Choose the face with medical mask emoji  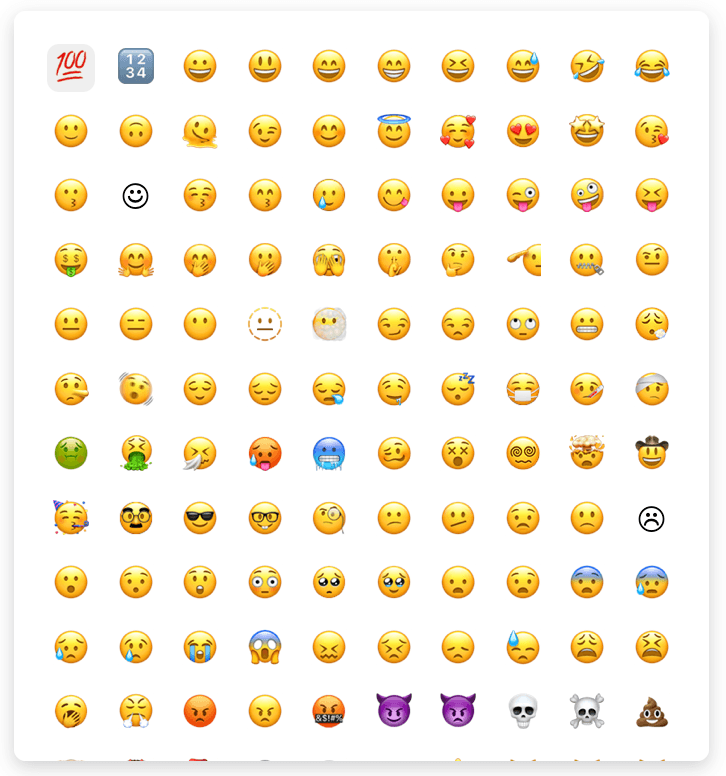click(523, 389)
